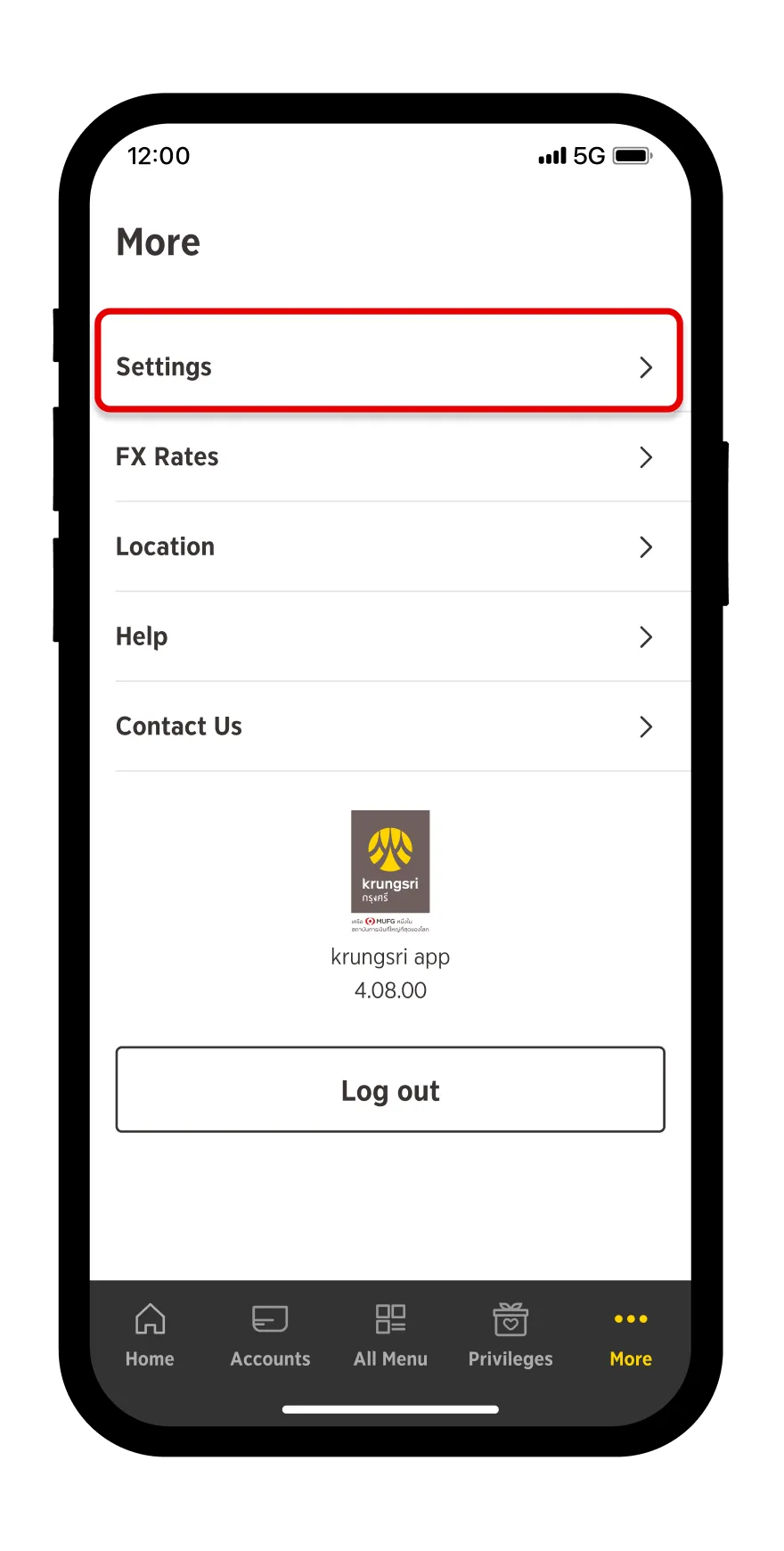Open Contact Us
The image size is (784, 1551).
(x=388, y=727)
